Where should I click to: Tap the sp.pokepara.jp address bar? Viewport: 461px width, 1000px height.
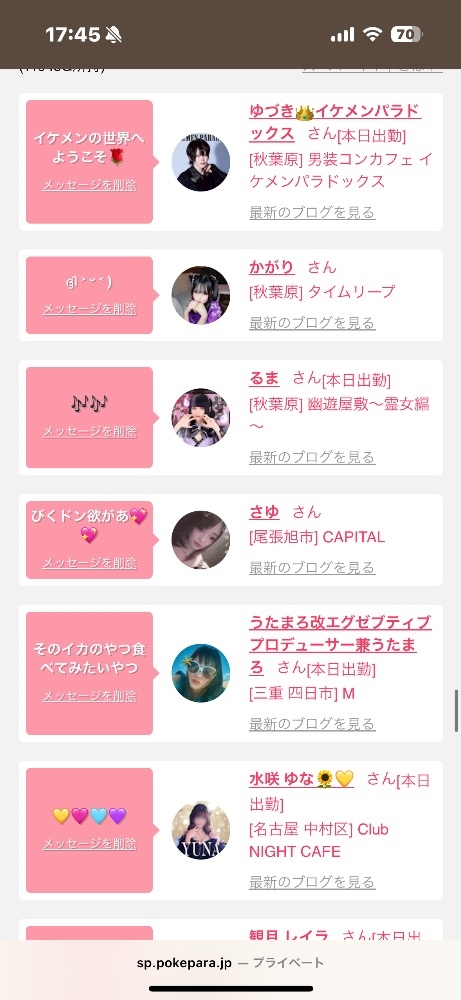(230, 963)
